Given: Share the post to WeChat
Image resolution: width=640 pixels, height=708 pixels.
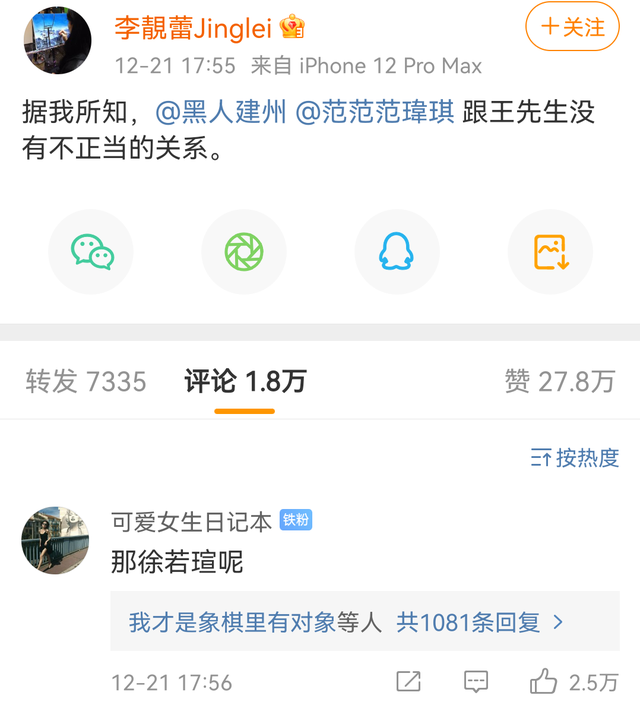Looking at the screenshot, I should coord(92,252).
